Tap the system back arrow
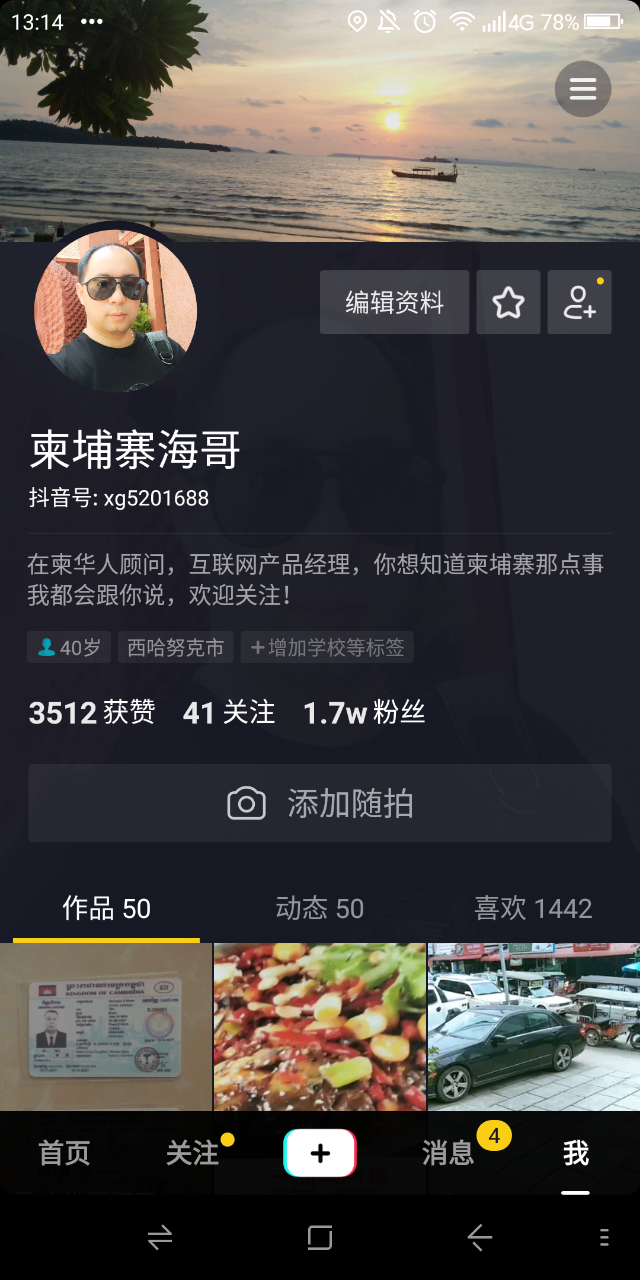The image size is (640, 1280). pyautogui.click(x=479, y=1238)
